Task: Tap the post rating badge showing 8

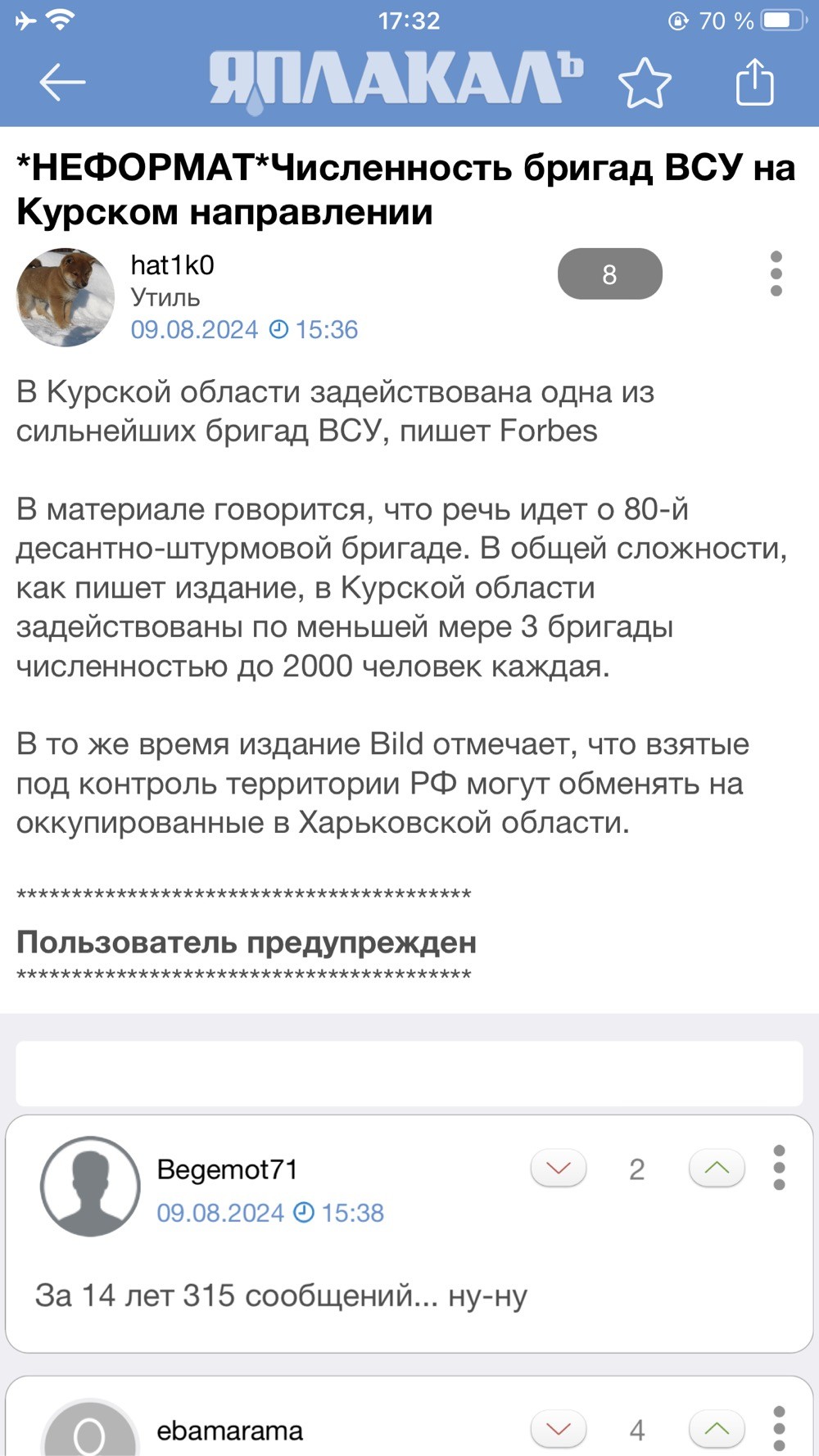Action: pos(609,274)
